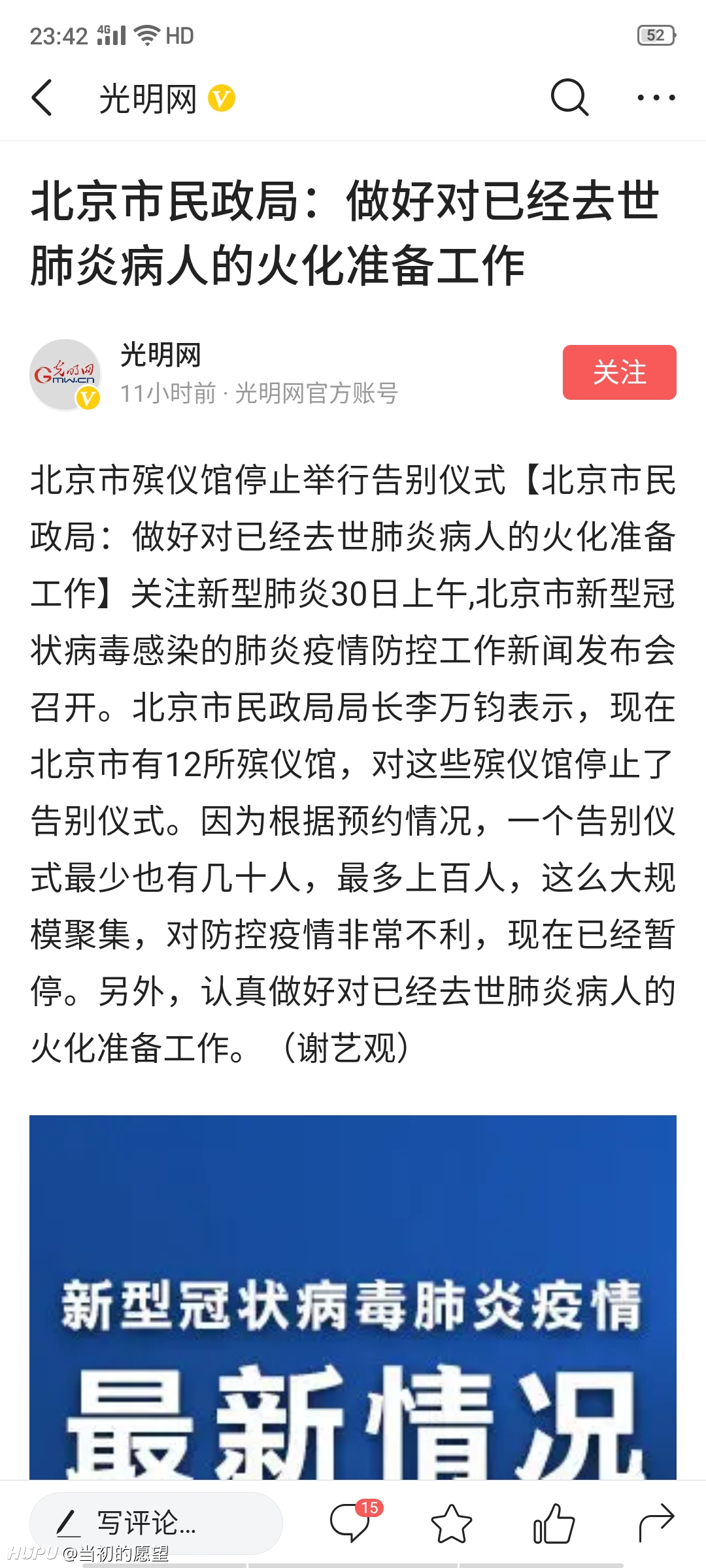Viewport: 706px width, 1568px height.
Task: Go back using the top-left arrow
Action: (x=42, y=98)
